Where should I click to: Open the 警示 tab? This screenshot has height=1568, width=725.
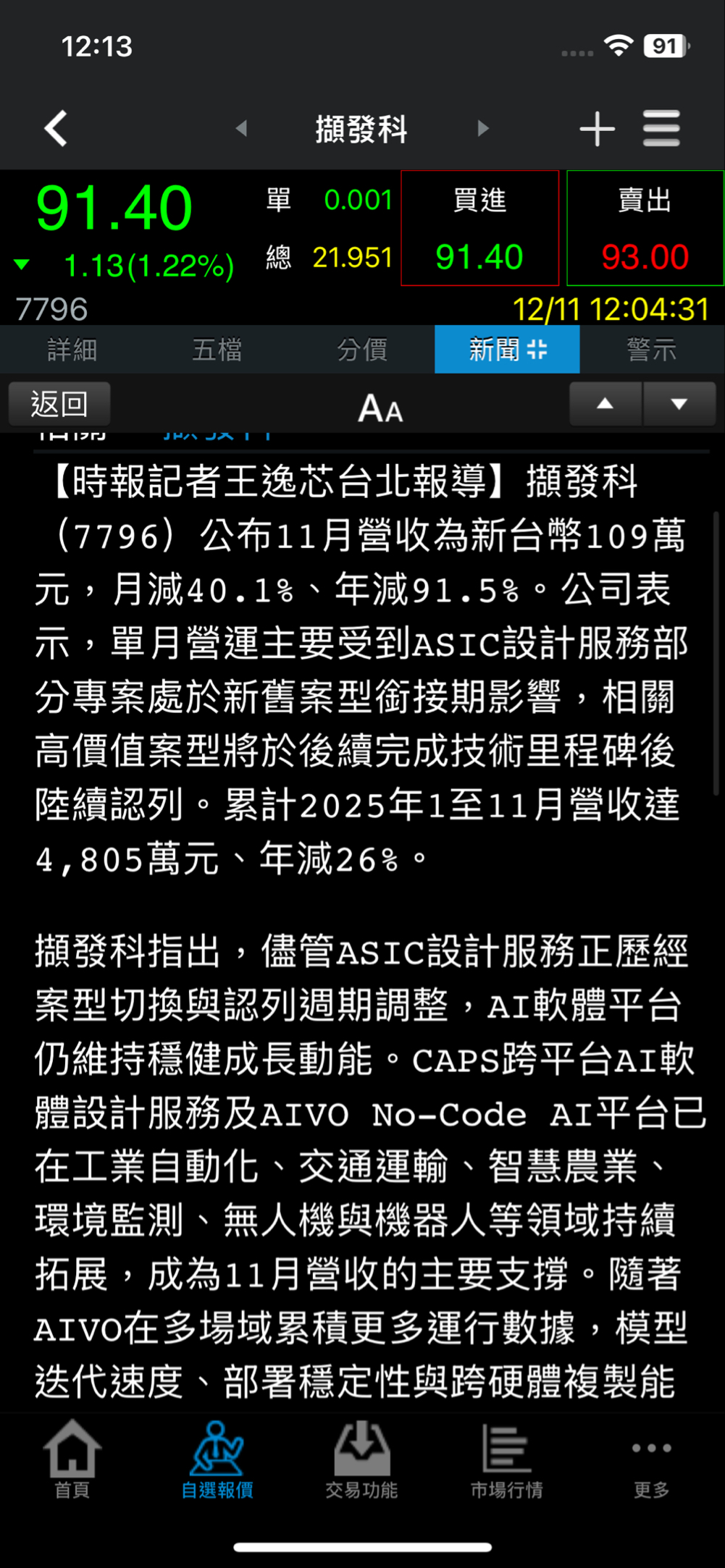[652, 350]
